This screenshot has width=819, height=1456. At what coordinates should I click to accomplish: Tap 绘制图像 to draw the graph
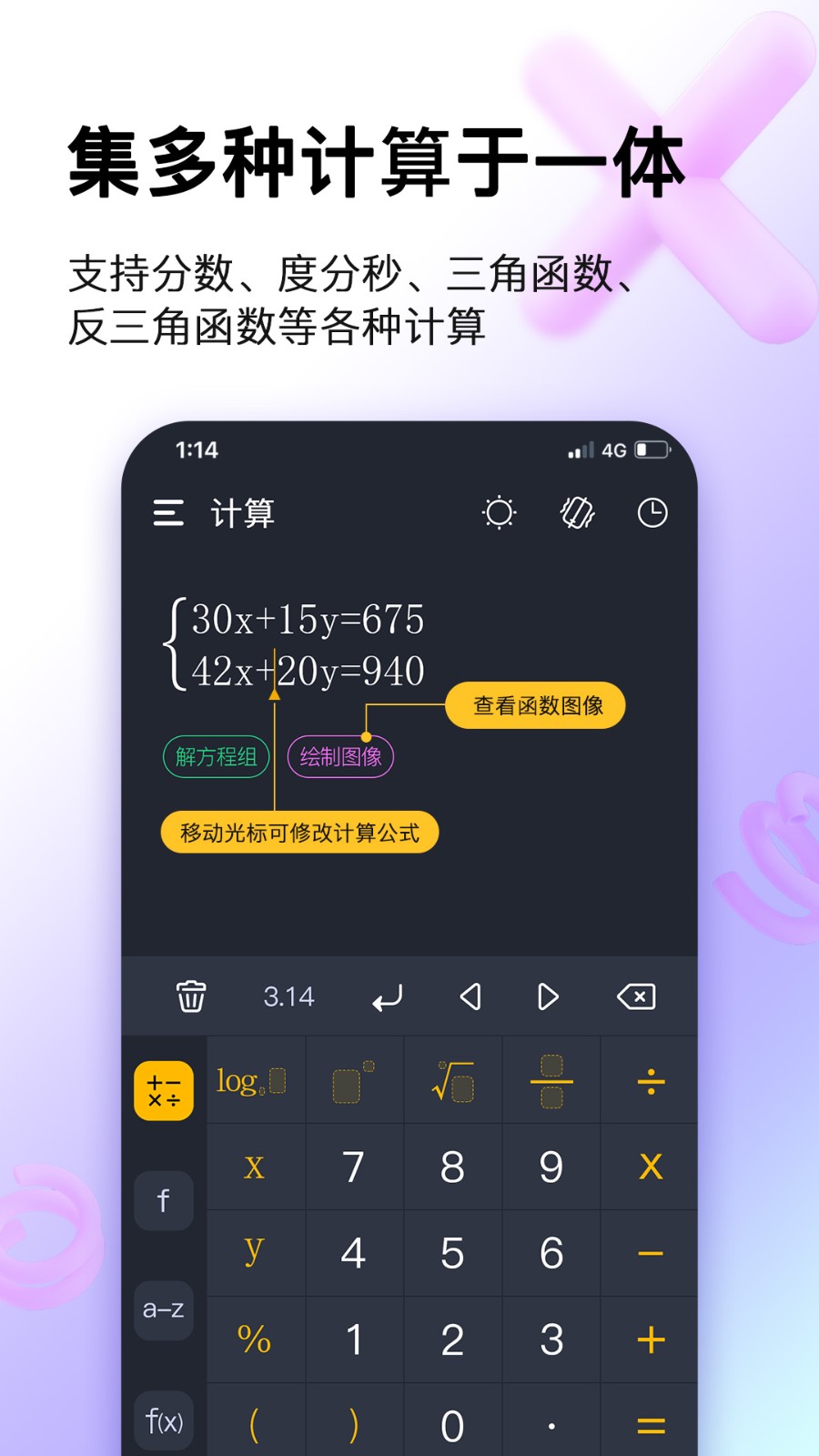coord(341,755)
